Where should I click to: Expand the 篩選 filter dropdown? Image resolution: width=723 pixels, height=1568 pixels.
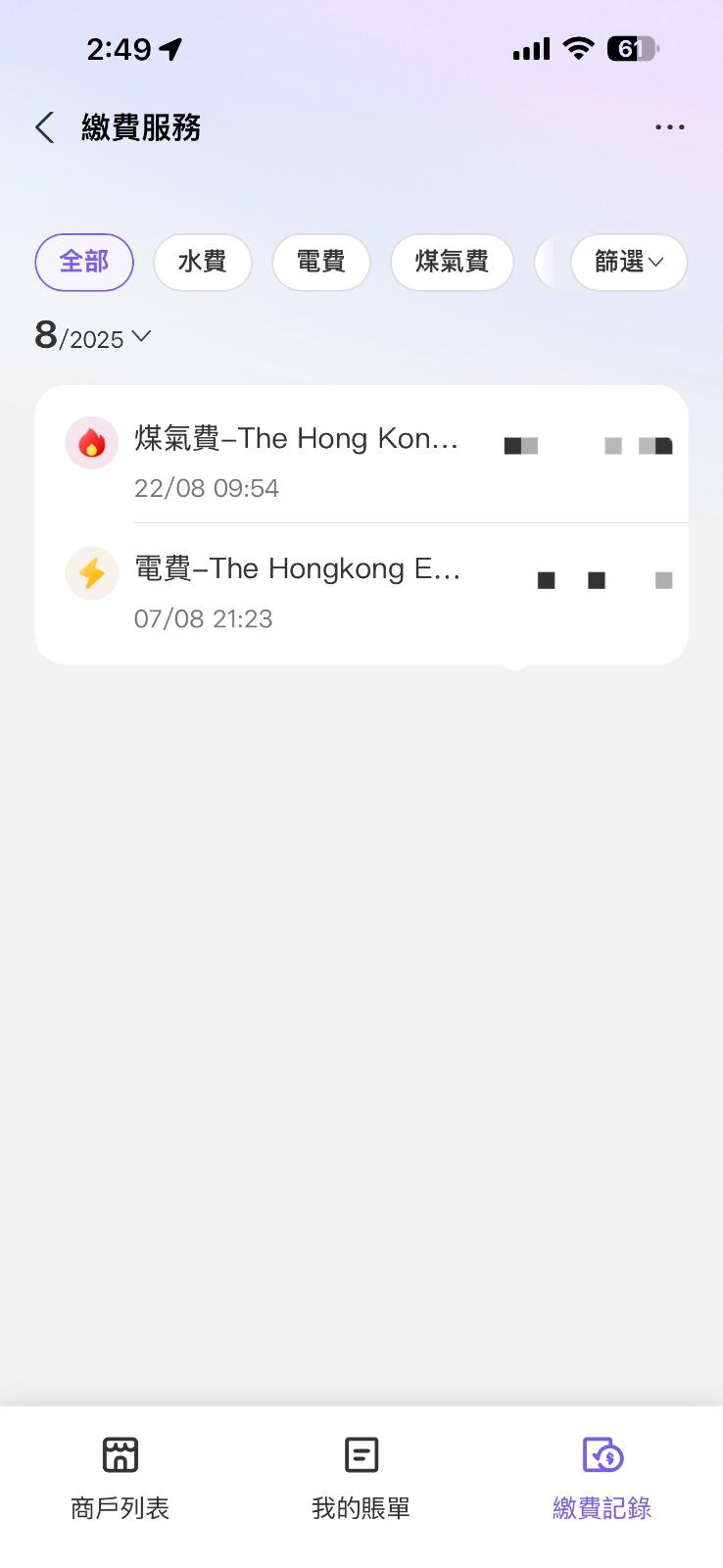(628, 263)
